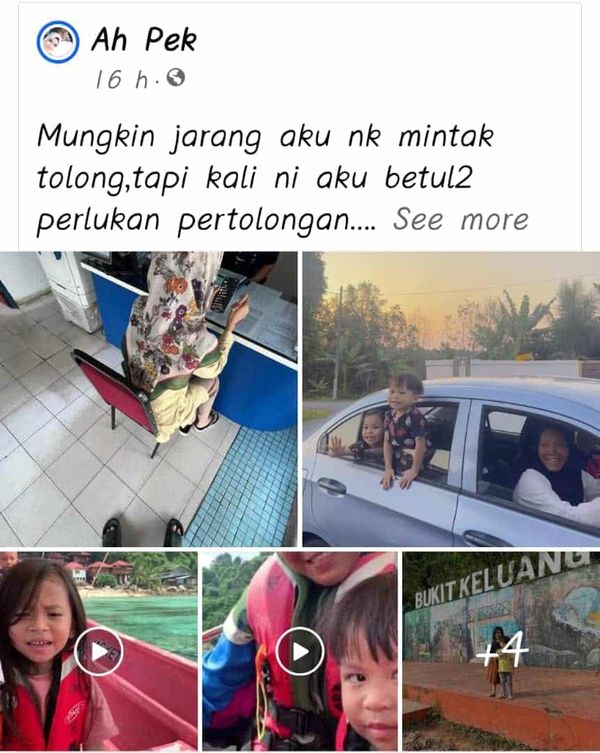600x753 pixels.
Task: Play video of toddler in life jacket
Action: (x=300, y=651)
